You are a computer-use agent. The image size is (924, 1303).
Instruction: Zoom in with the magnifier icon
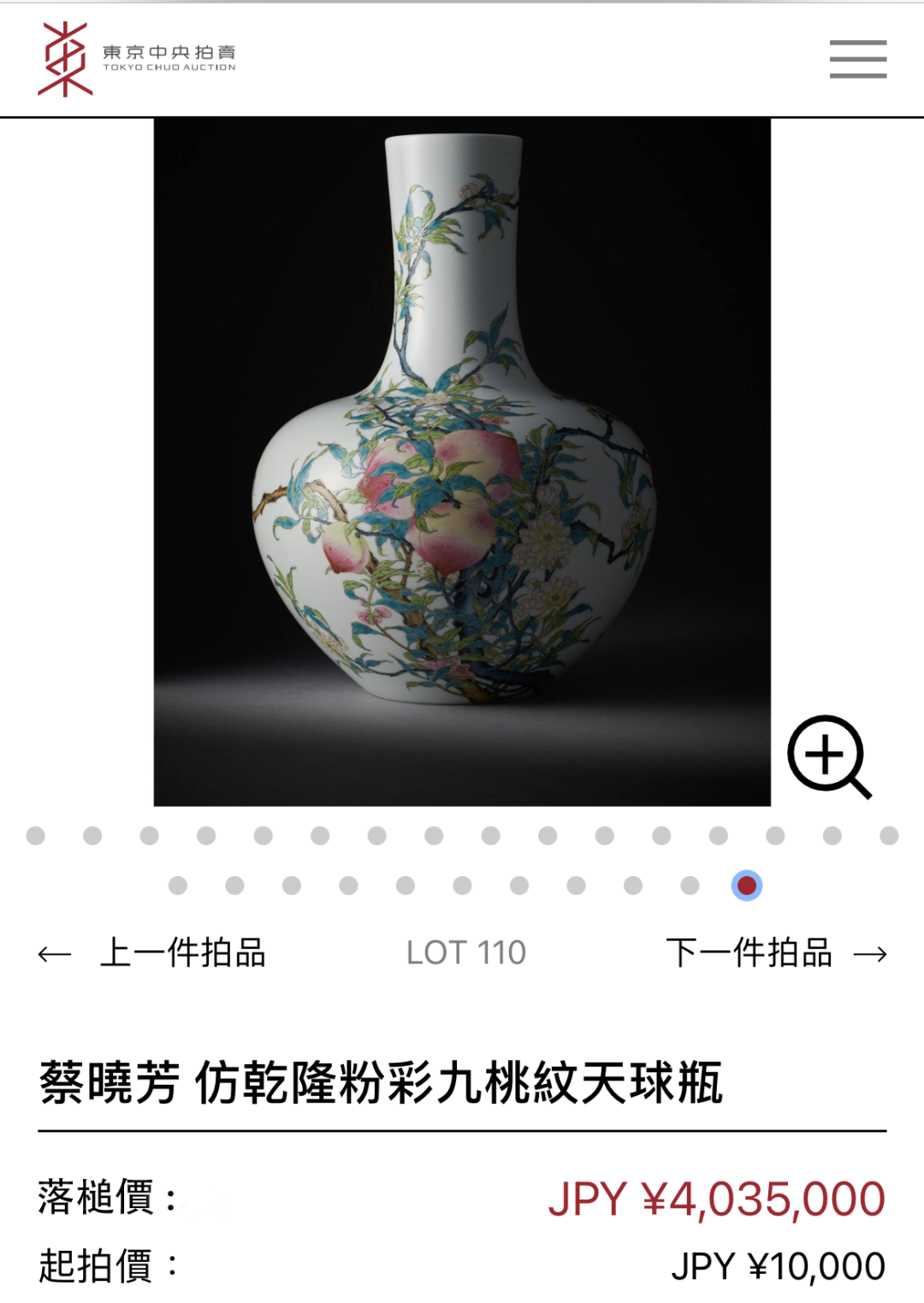tap(827, 757)
